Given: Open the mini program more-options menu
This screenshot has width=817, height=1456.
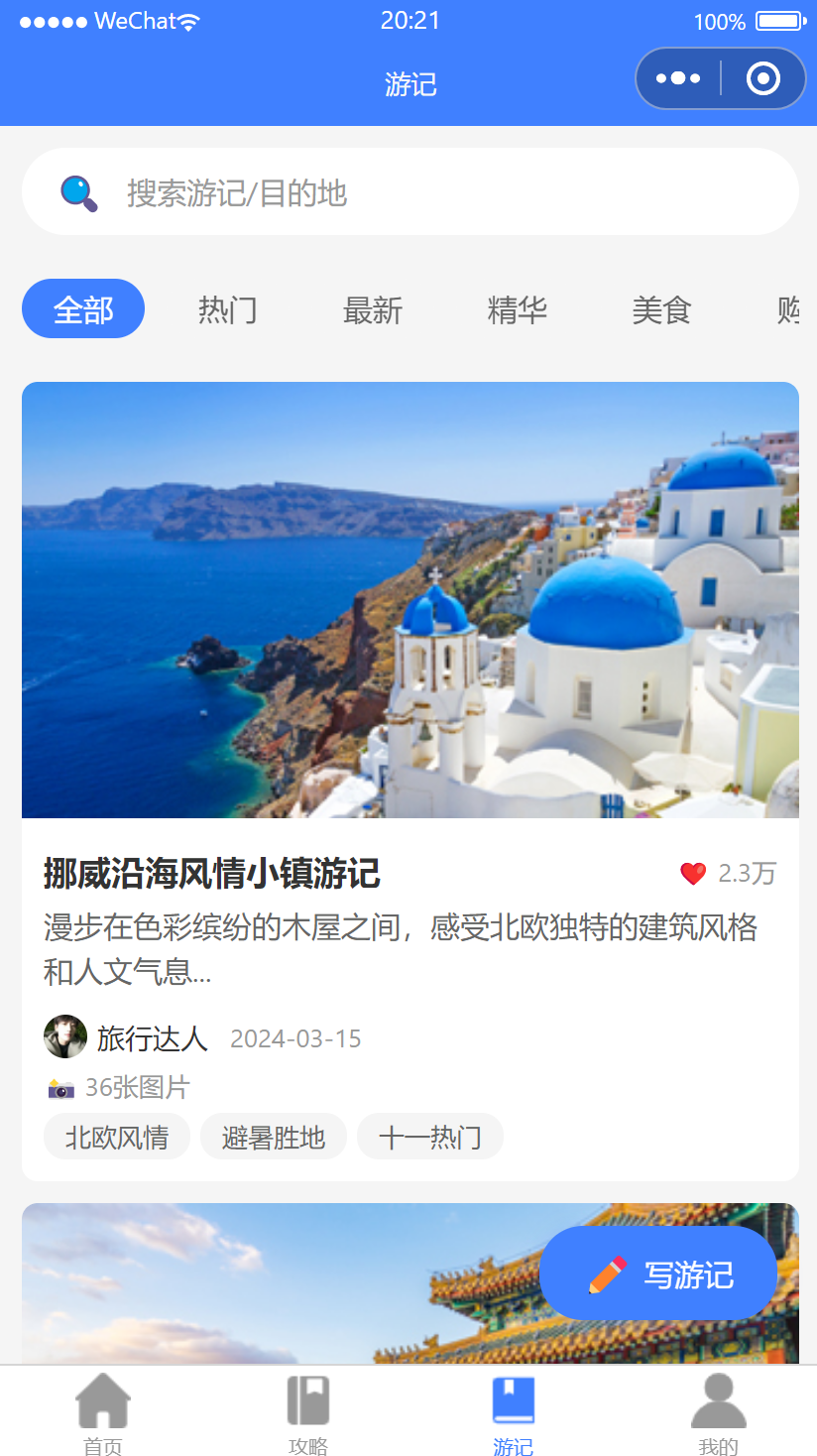Looking at the screenshot, I should (678, 78).
